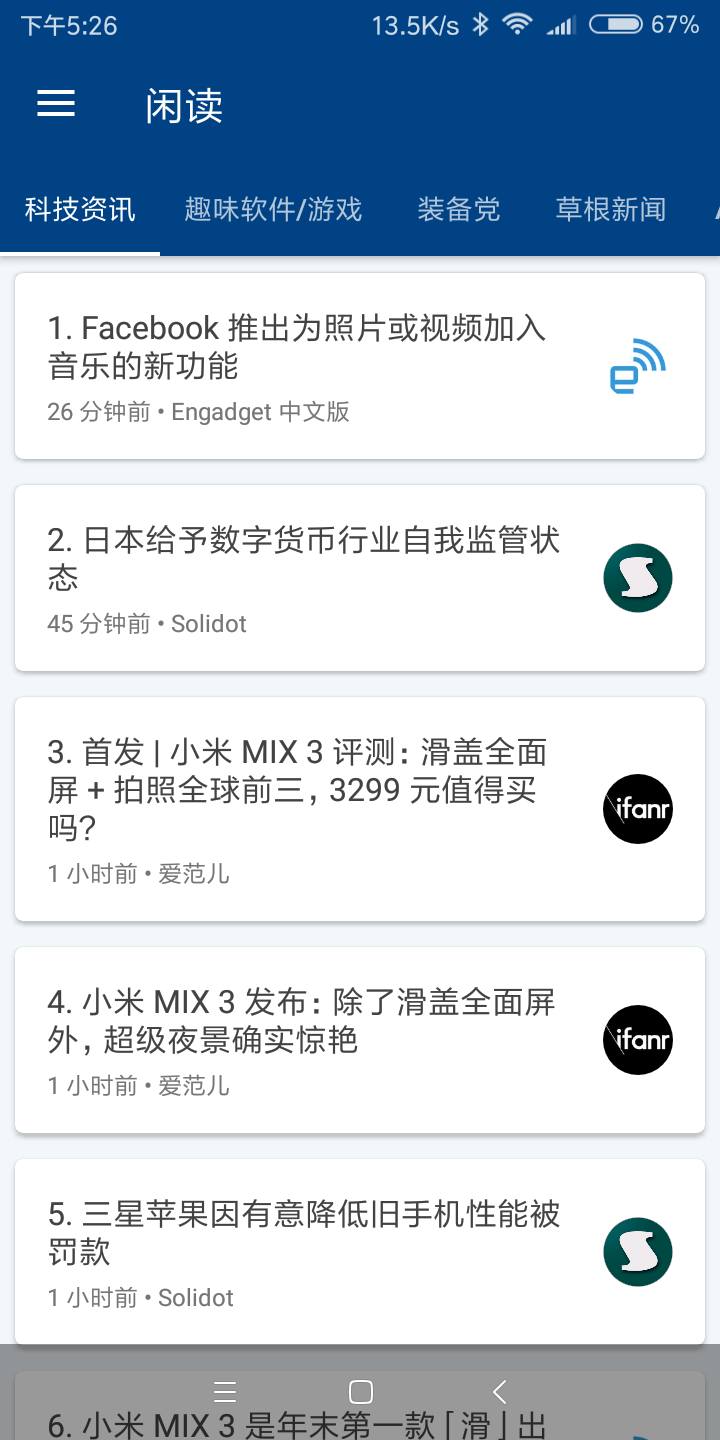720x1440 pixels.
Task: Tap the Solidot icon beside article 2
Action: click(637, 578)
